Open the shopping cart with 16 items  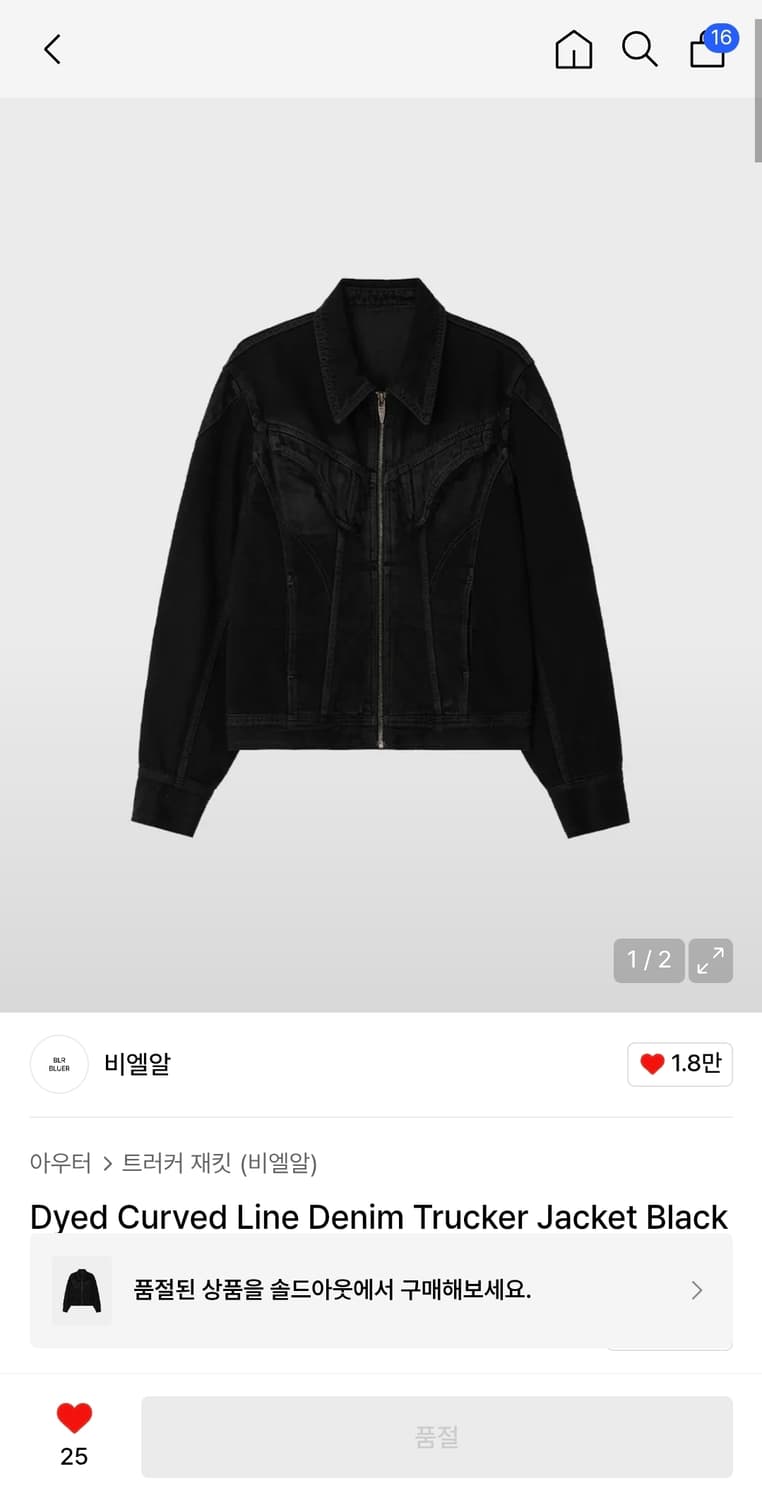coord(707,51)
